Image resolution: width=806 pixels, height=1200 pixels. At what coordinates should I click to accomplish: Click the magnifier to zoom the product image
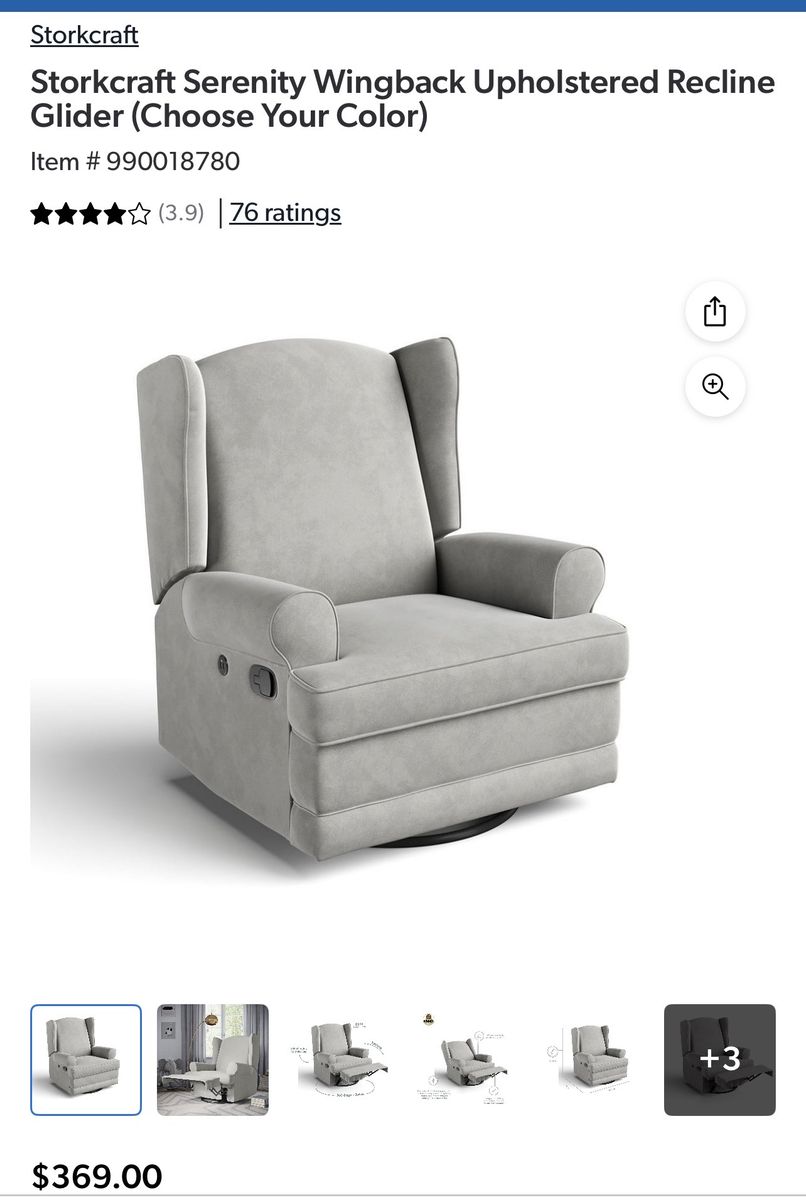coord(714,387)
